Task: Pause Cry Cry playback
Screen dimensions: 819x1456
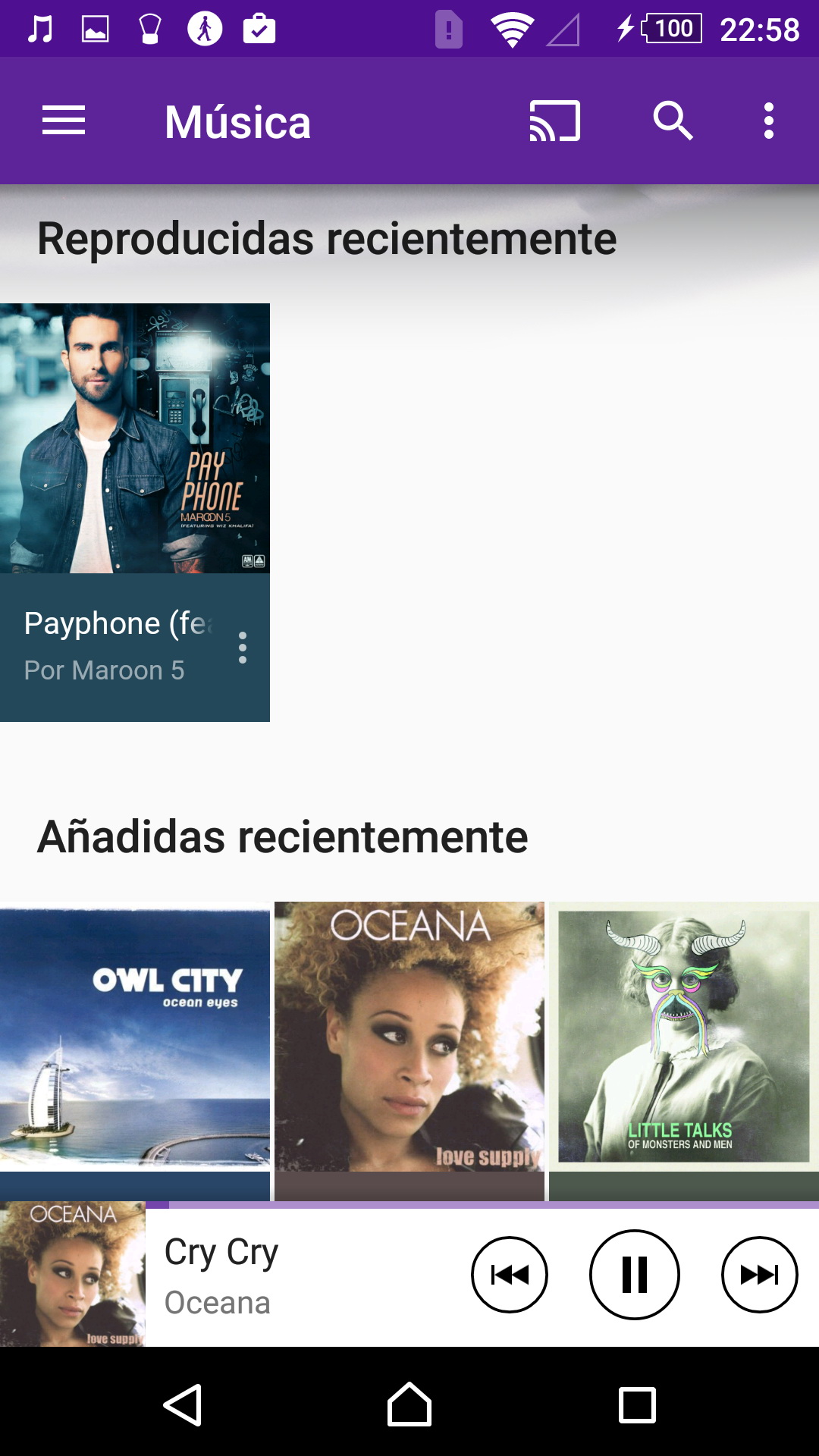Action: pos(635,1275)
